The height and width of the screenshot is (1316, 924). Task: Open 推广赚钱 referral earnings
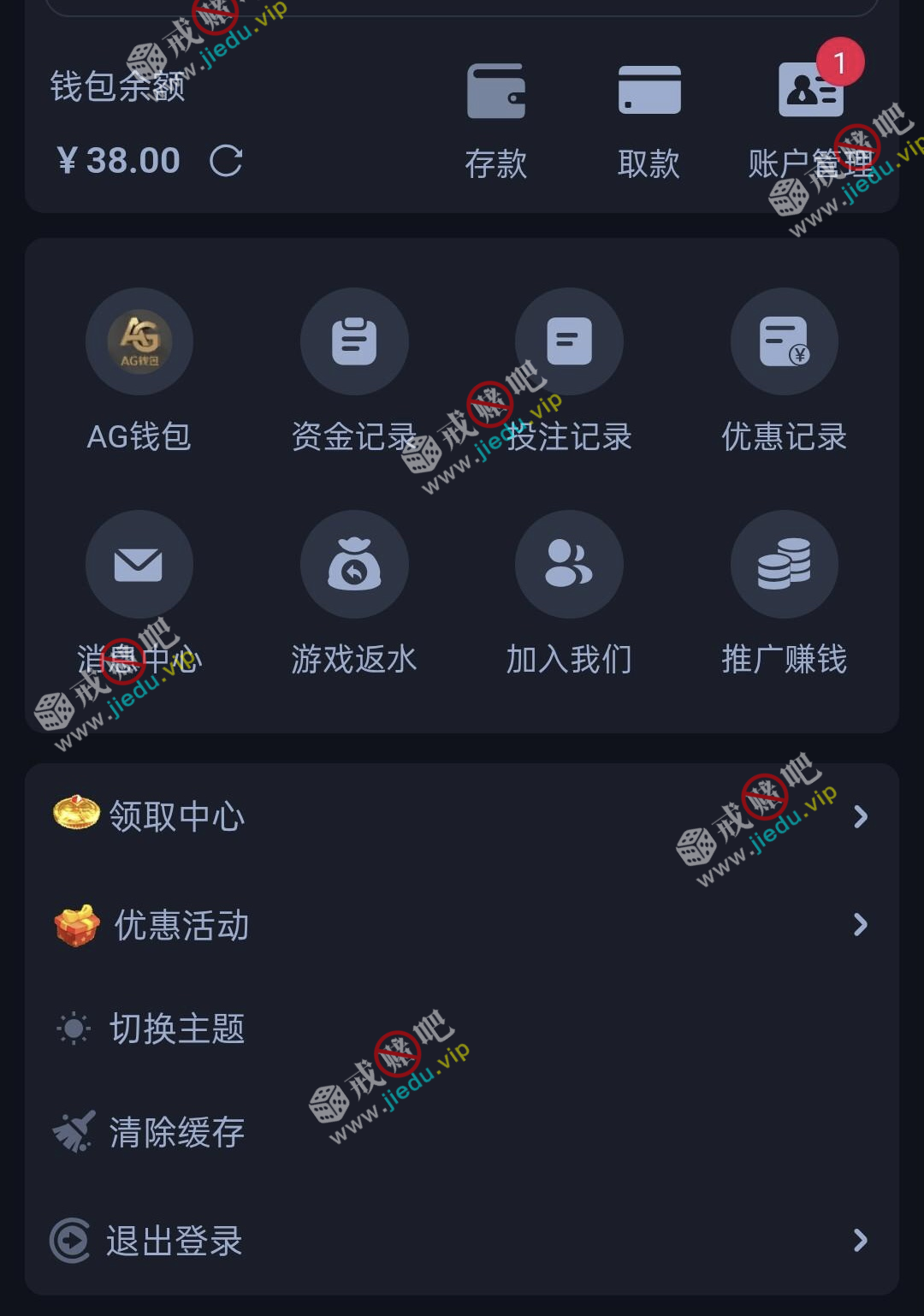pos(784,590)
